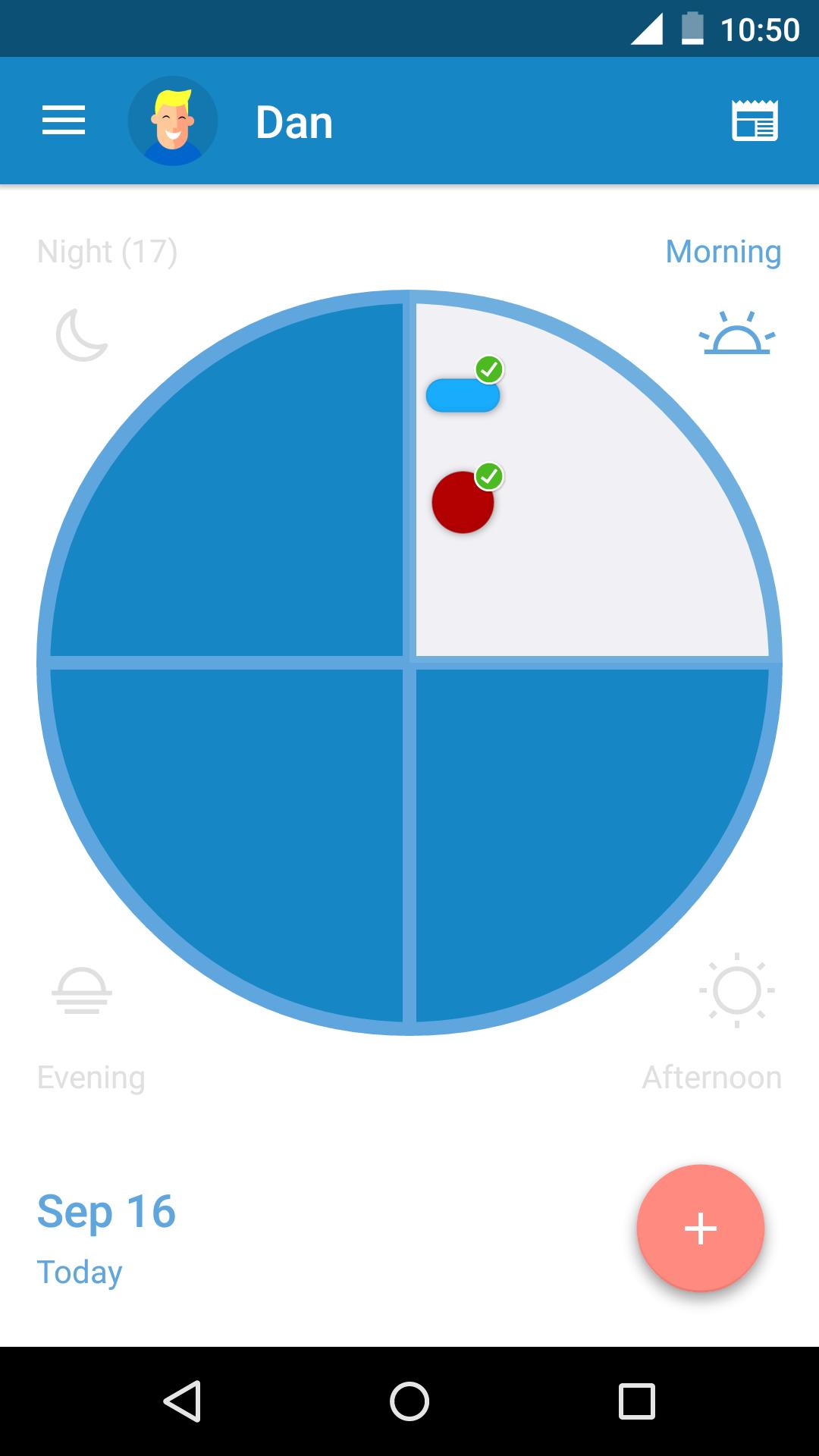
Task: Add a new medication with plus button
Action: coord(700,1228)
